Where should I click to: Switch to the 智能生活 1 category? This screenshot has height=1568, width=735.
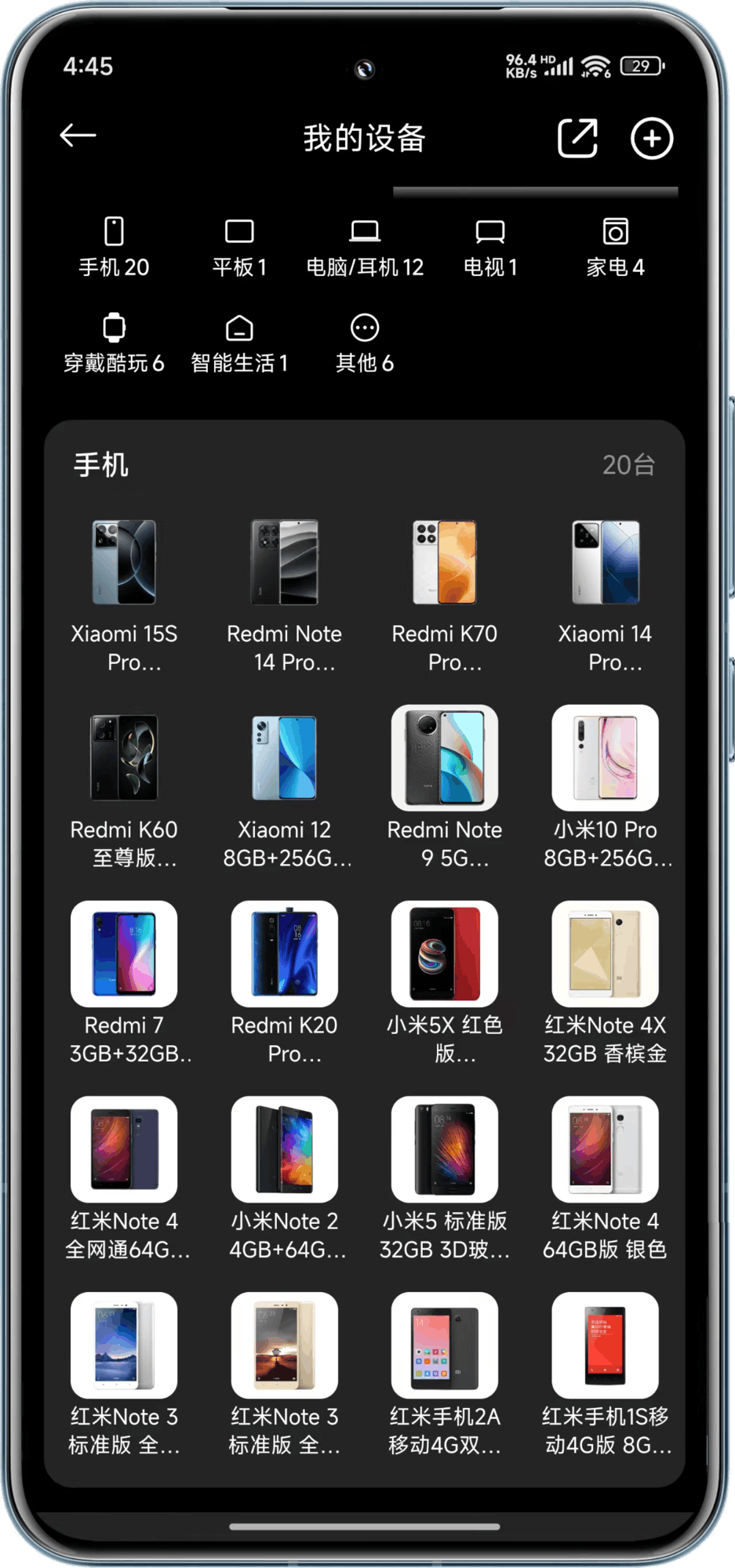(239, 343)
